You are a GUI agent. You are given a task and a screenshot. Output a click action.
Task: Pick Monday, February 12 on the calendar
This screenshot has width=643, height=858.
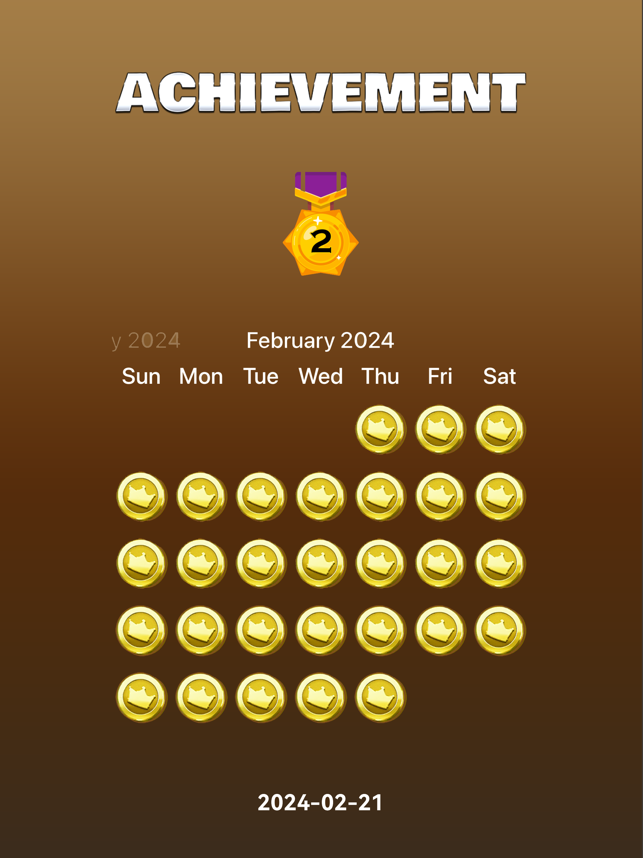click(201, 564)
